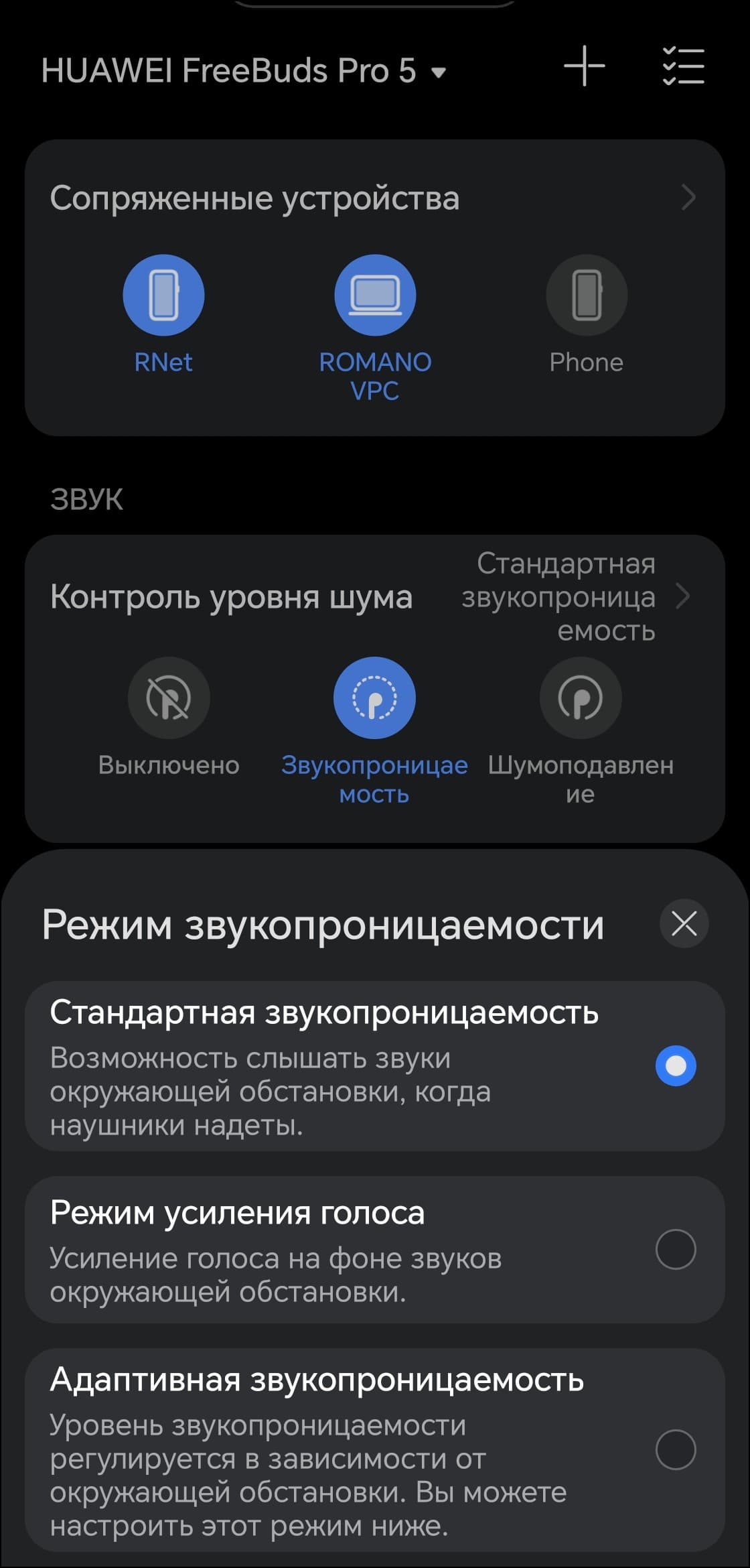Open Сопряженные устройства details
The height and width of the screenshot is (1568, 750).
(x=688, y=198)
